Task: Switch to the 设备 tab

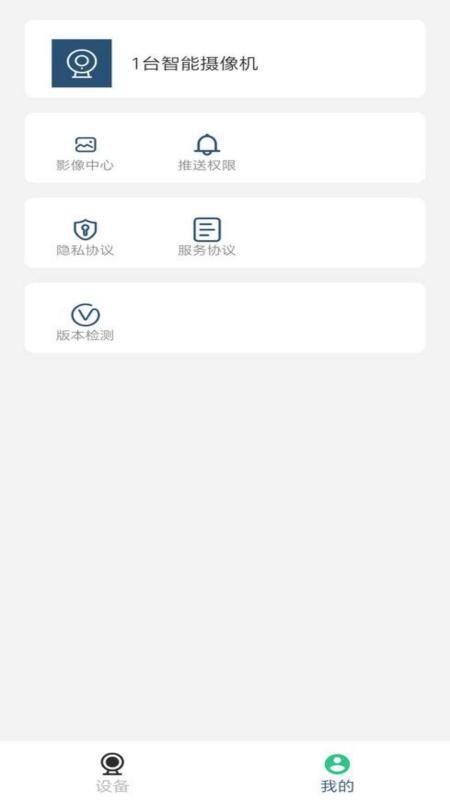Action: pyautogui.click(x=112, y=772)
